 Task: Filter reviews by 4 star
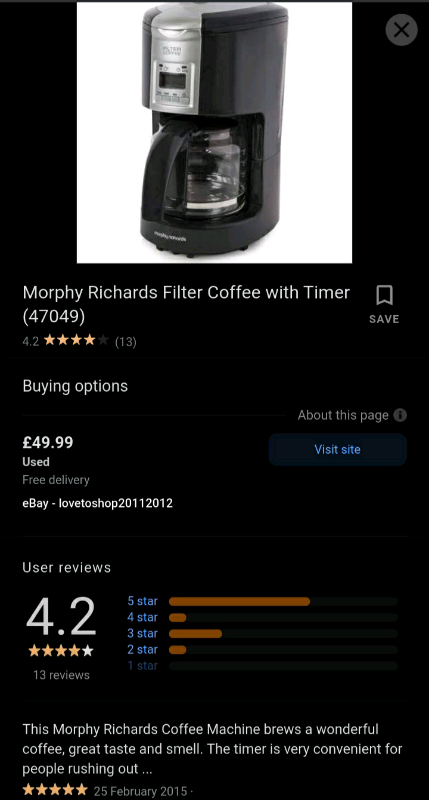262,617
